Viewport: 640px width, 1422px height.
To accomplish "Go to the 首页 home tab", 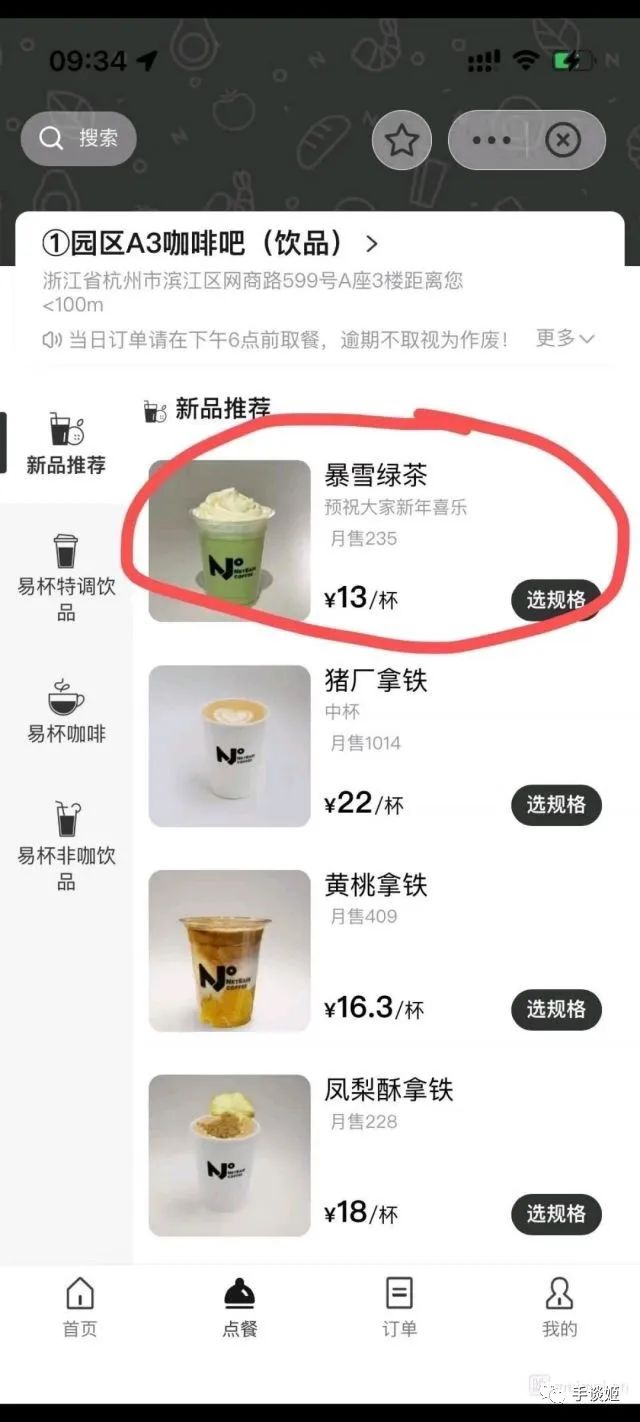I will tap(80, 1307).
